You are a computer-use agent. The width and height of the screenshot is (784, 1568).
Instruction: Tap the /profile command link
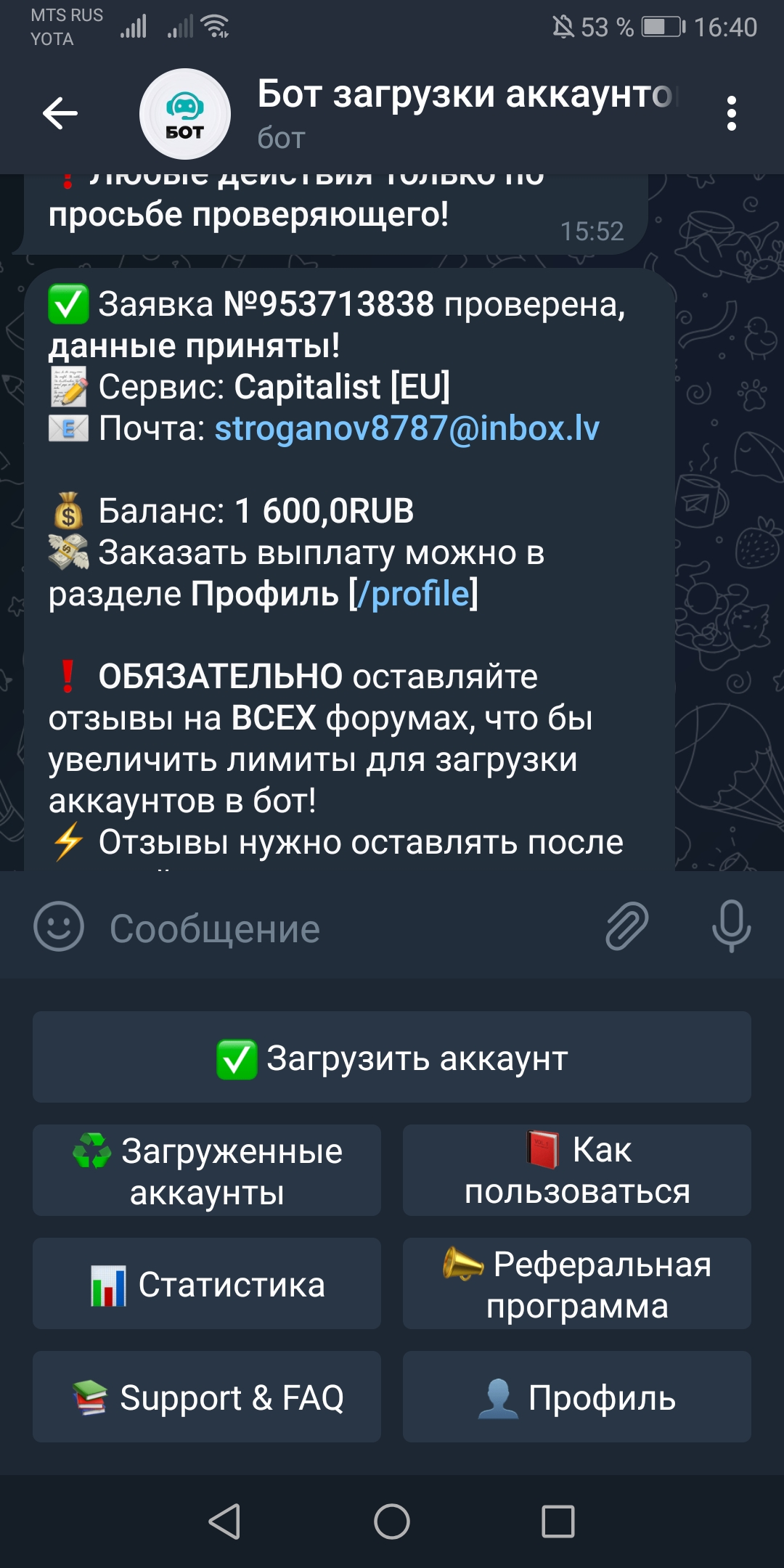pos(414,594)
